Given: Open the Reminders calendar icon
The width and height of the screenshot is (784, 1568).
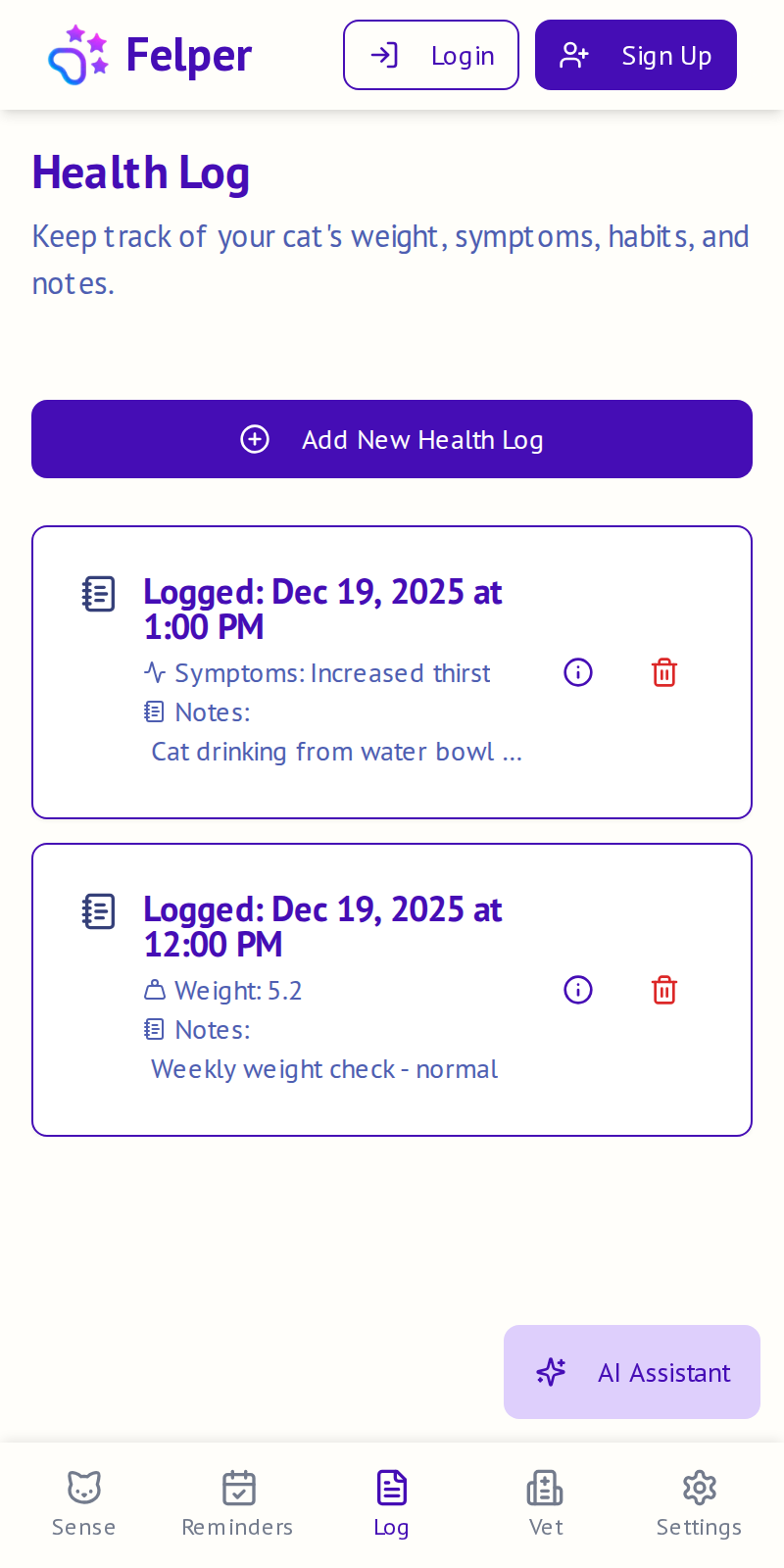Looking at the screenshot, I should pos(237,1487).
